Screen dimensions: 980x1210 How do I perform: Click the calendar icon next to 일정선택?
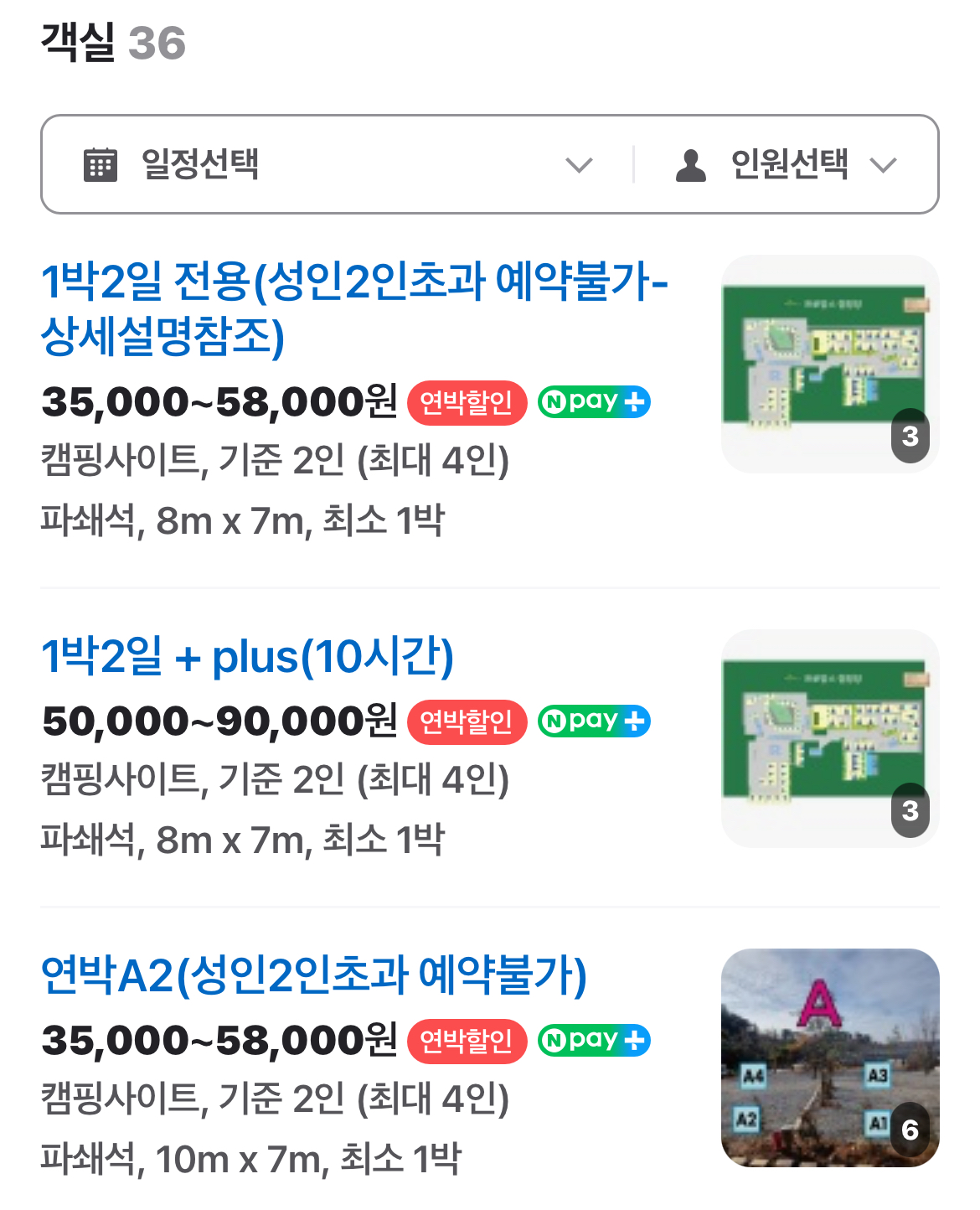[101, 164]
